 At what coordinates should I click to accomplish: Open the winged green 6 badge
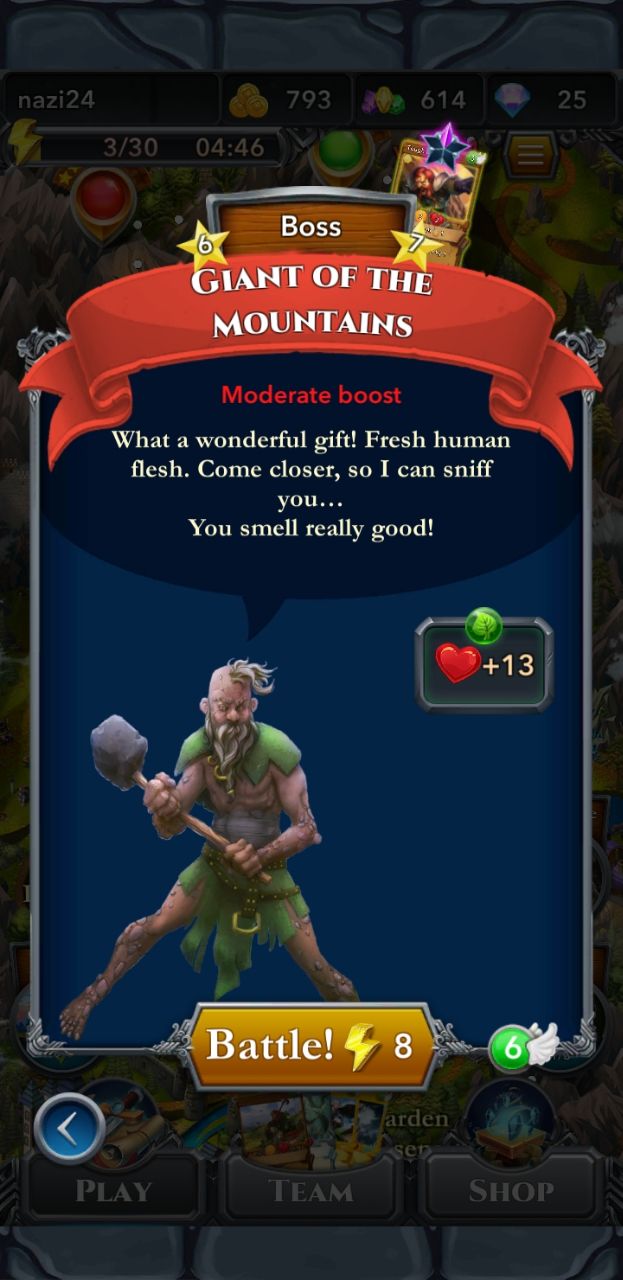[x=523, y=1047]
